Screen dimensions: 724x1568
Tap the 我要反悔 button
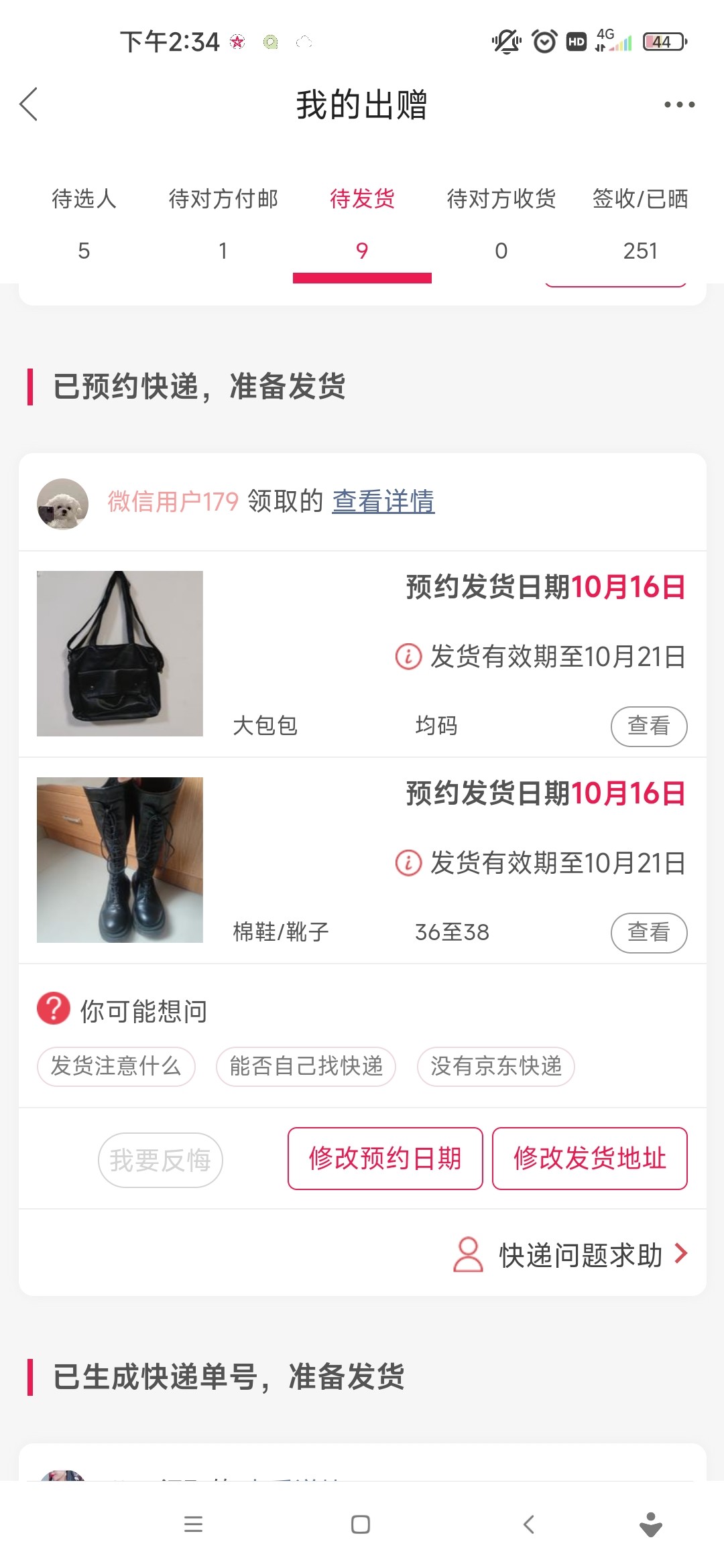pyautogui.click(x=160, y=1160)
